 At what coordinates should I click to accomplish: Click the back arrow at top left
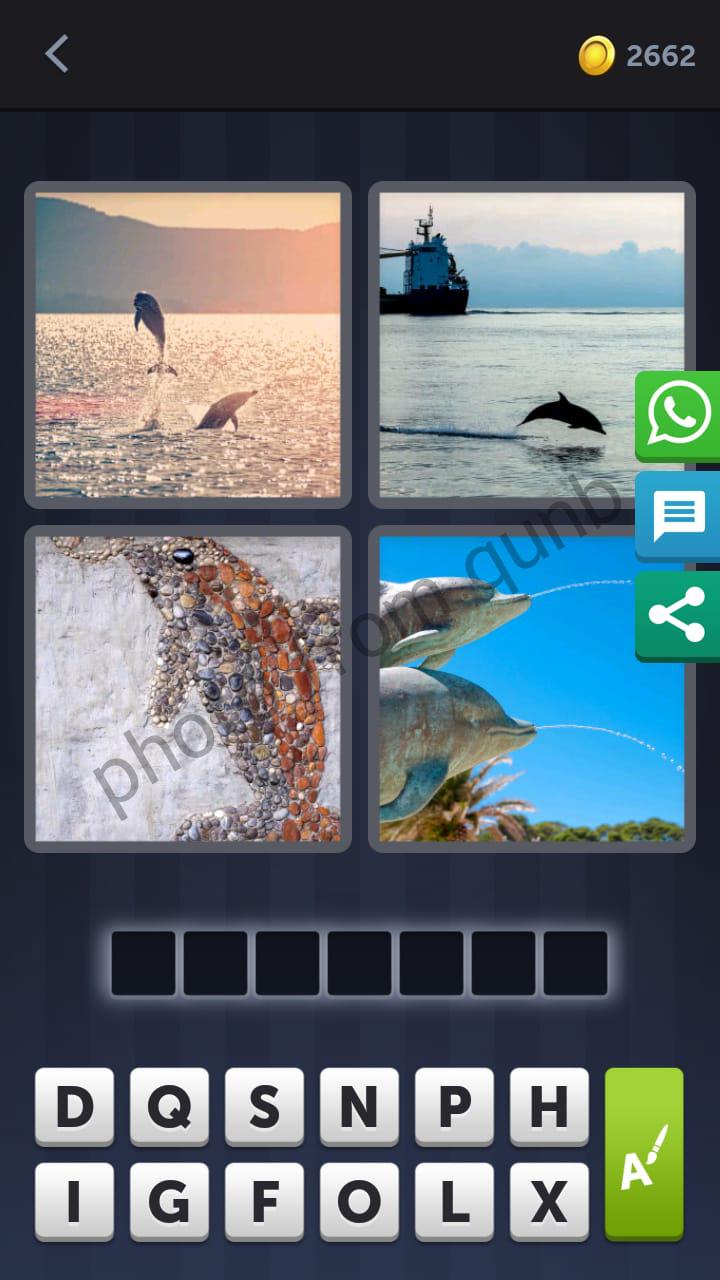pyautogui.click(x=57, y=55)
